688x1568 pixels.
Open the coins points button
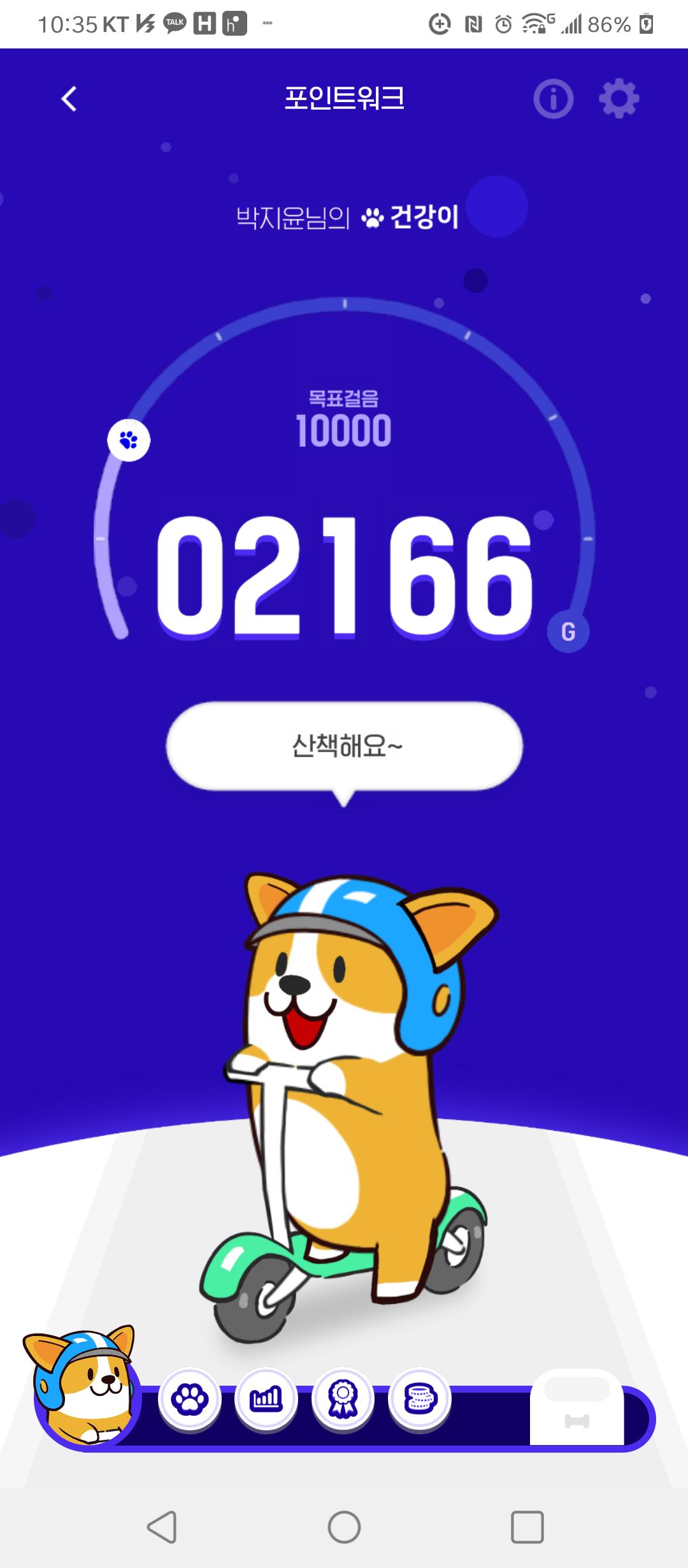tap(420, 1400)
